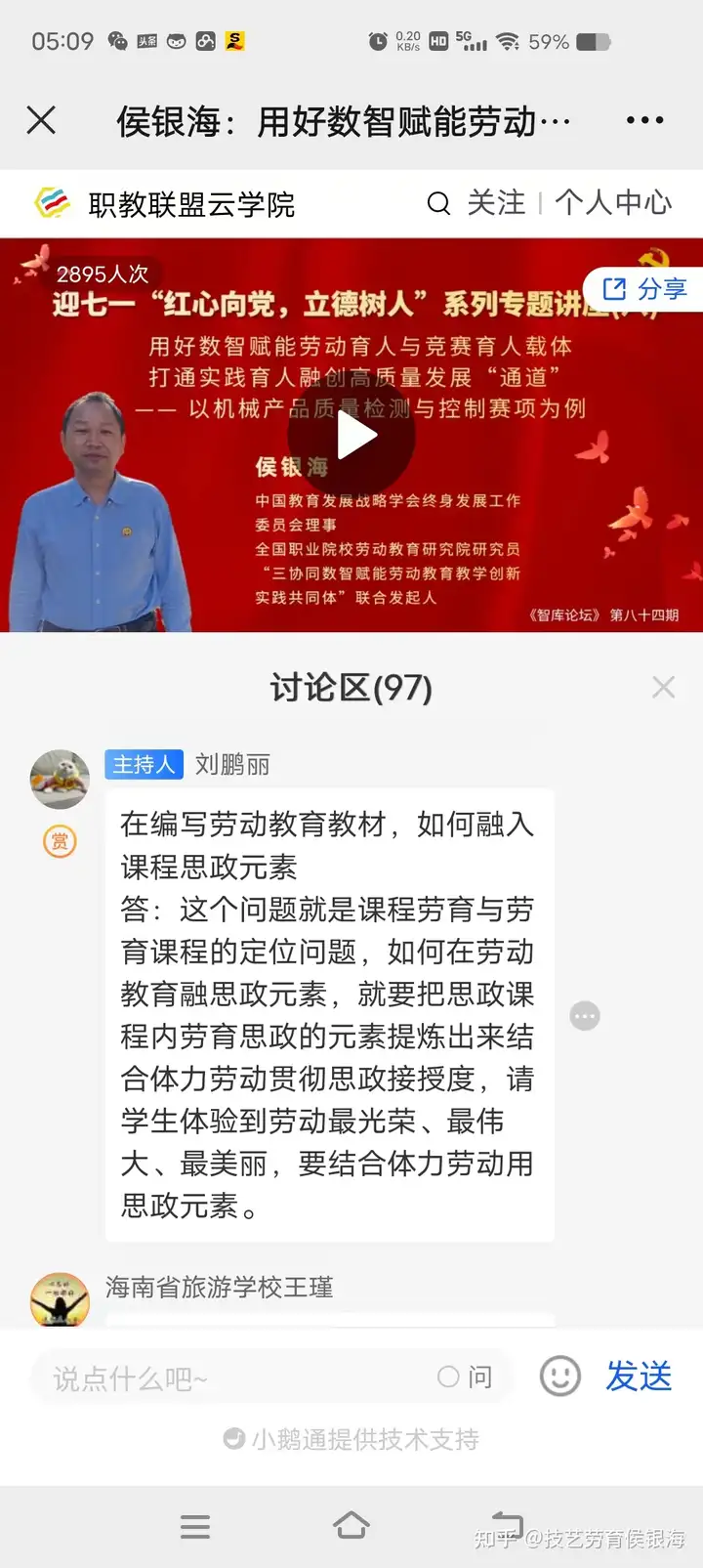703x1568 pixels.
Task: Go to the system home screen
Action: (x=351, y=1526)
